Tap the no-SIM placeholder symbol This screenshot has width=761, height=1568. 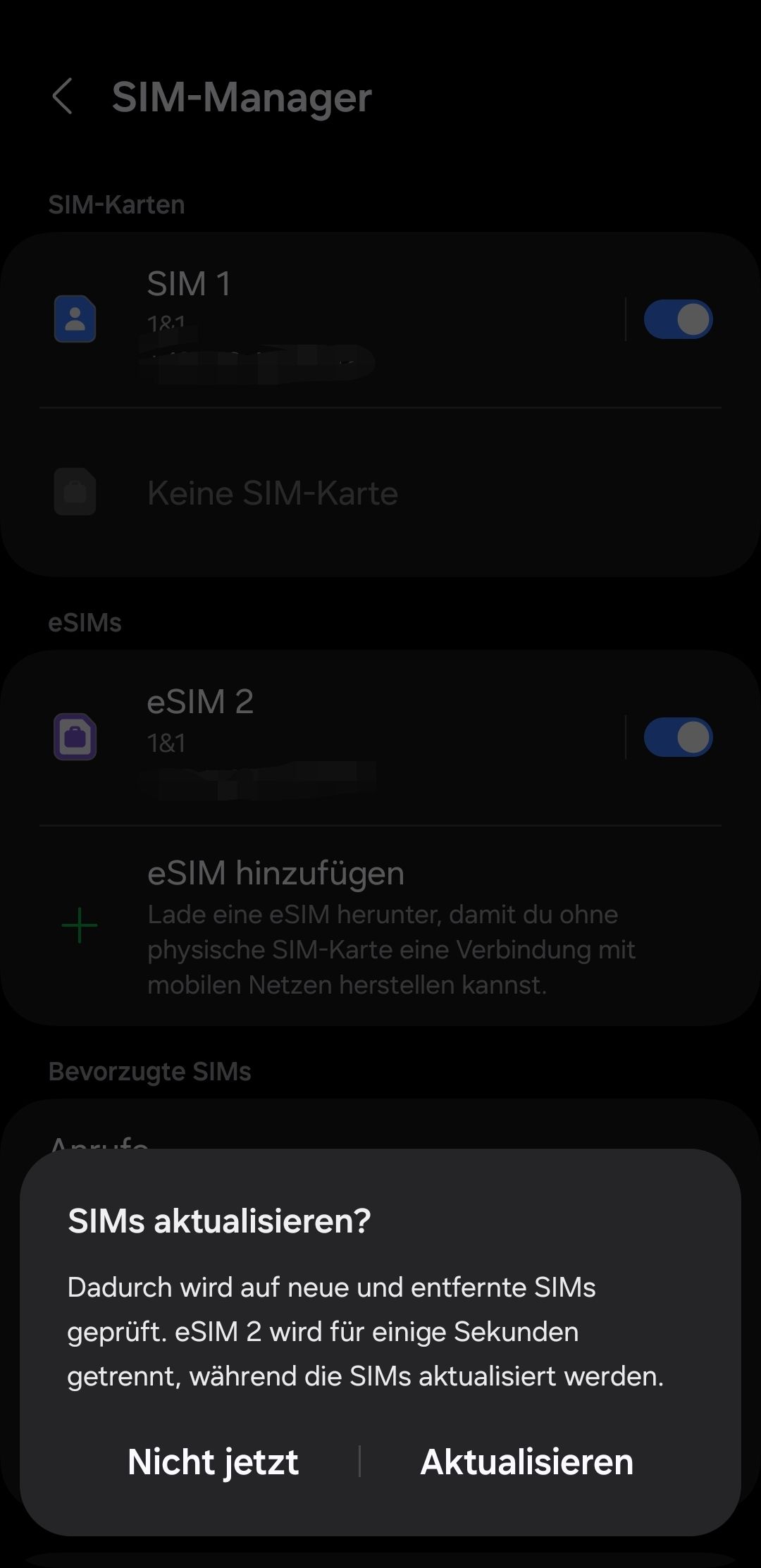point(75,492)
